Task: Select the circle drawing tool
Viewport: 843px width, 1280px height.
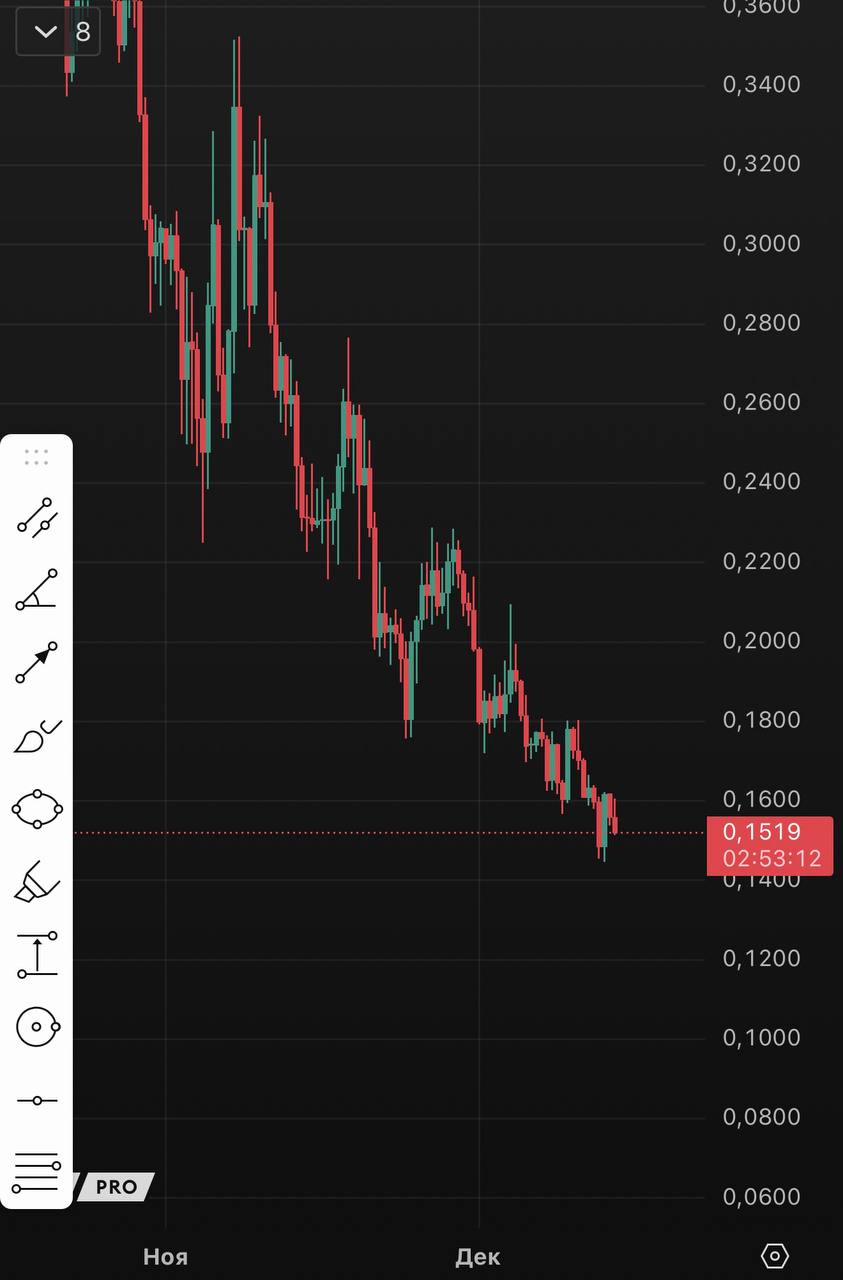Action: click(x=37, y=1027)
